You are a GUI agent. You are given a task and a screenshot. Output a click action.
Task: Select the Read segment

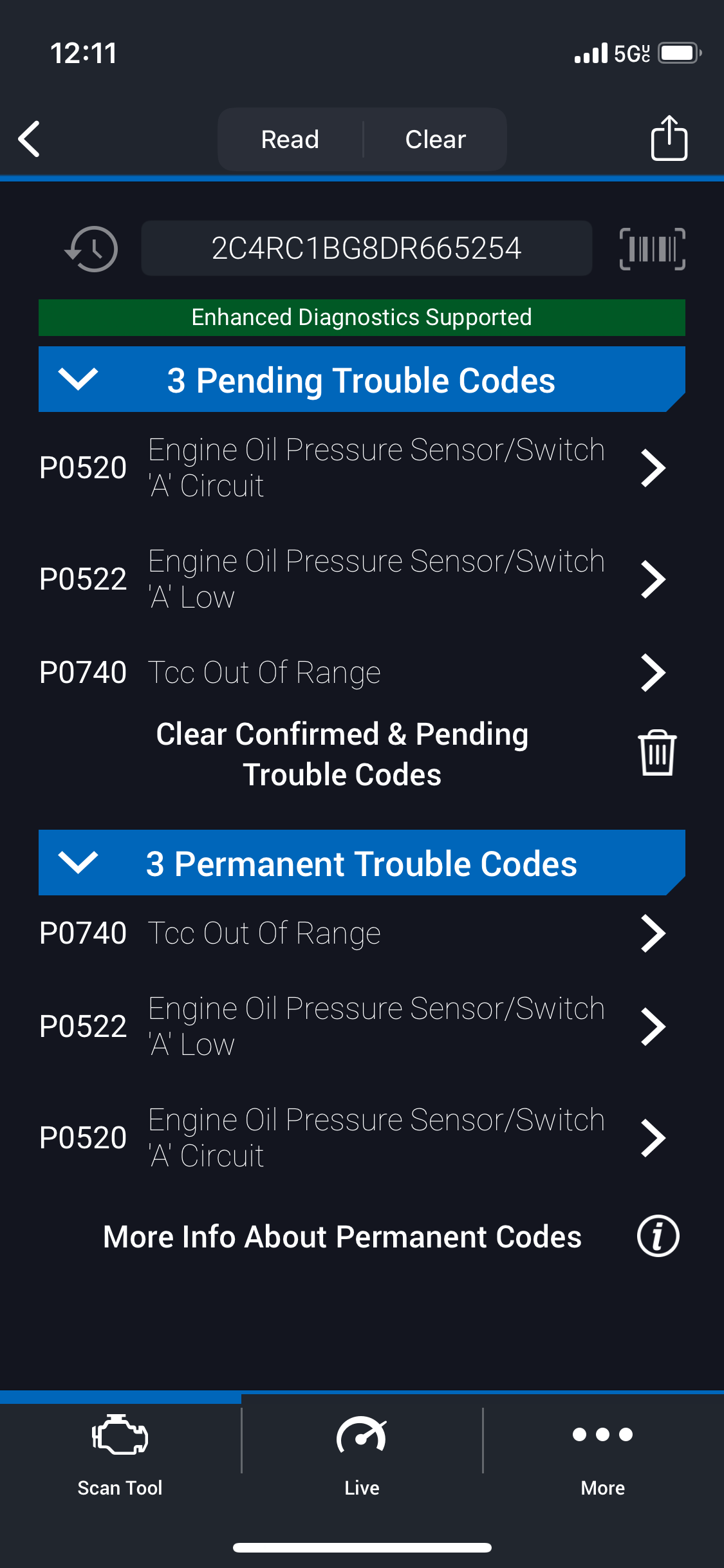point(290,139)
